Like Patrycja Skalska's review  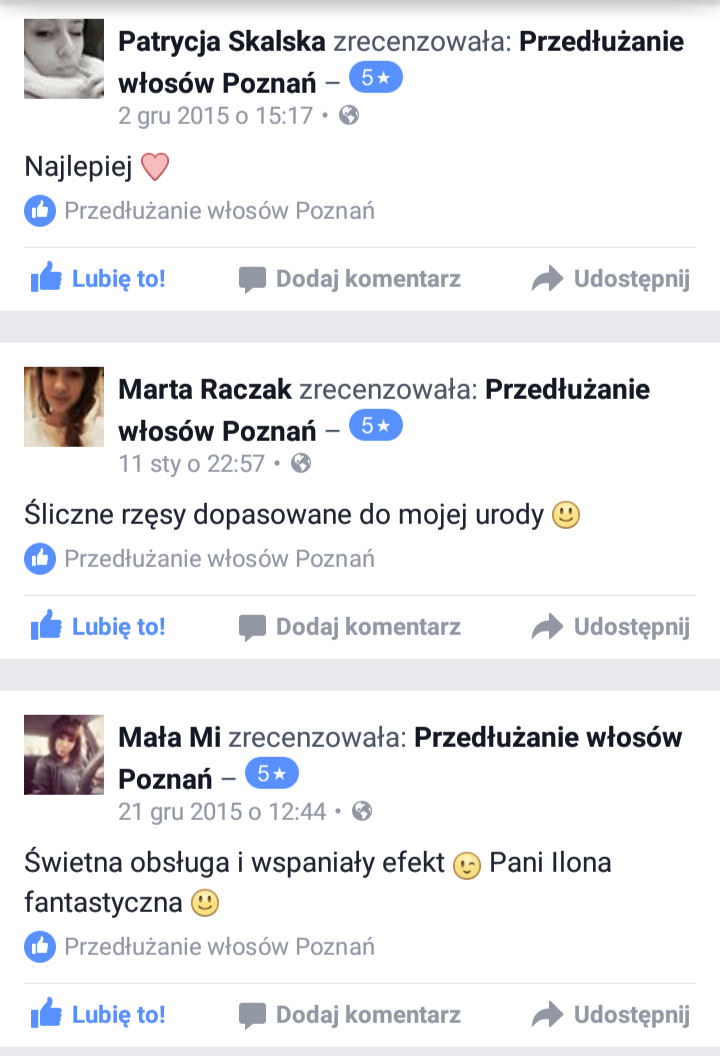[97, 278]
